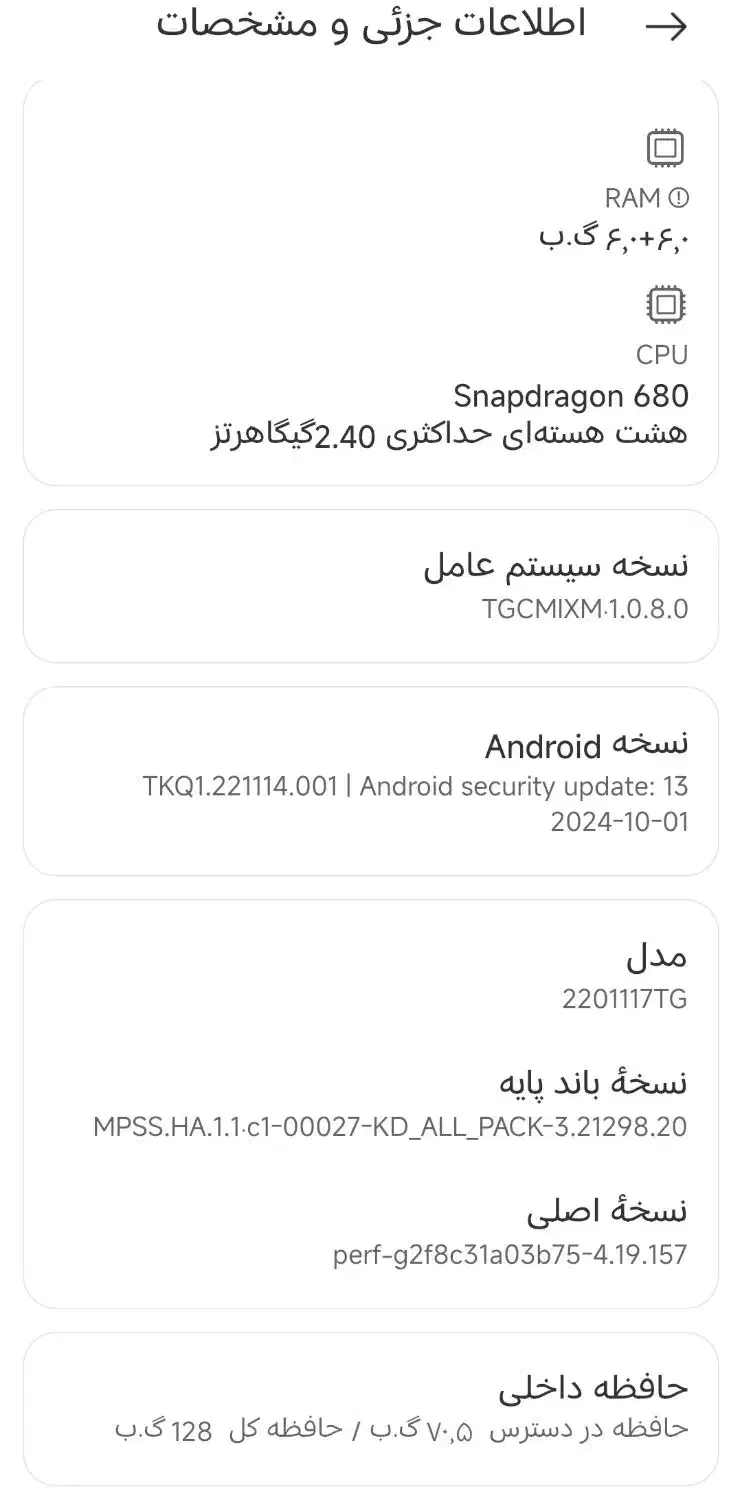Tap the 2024-10-01 security update date
Image resolution: width=742 pixels, height=1500 pixels.
click(619, 820)
